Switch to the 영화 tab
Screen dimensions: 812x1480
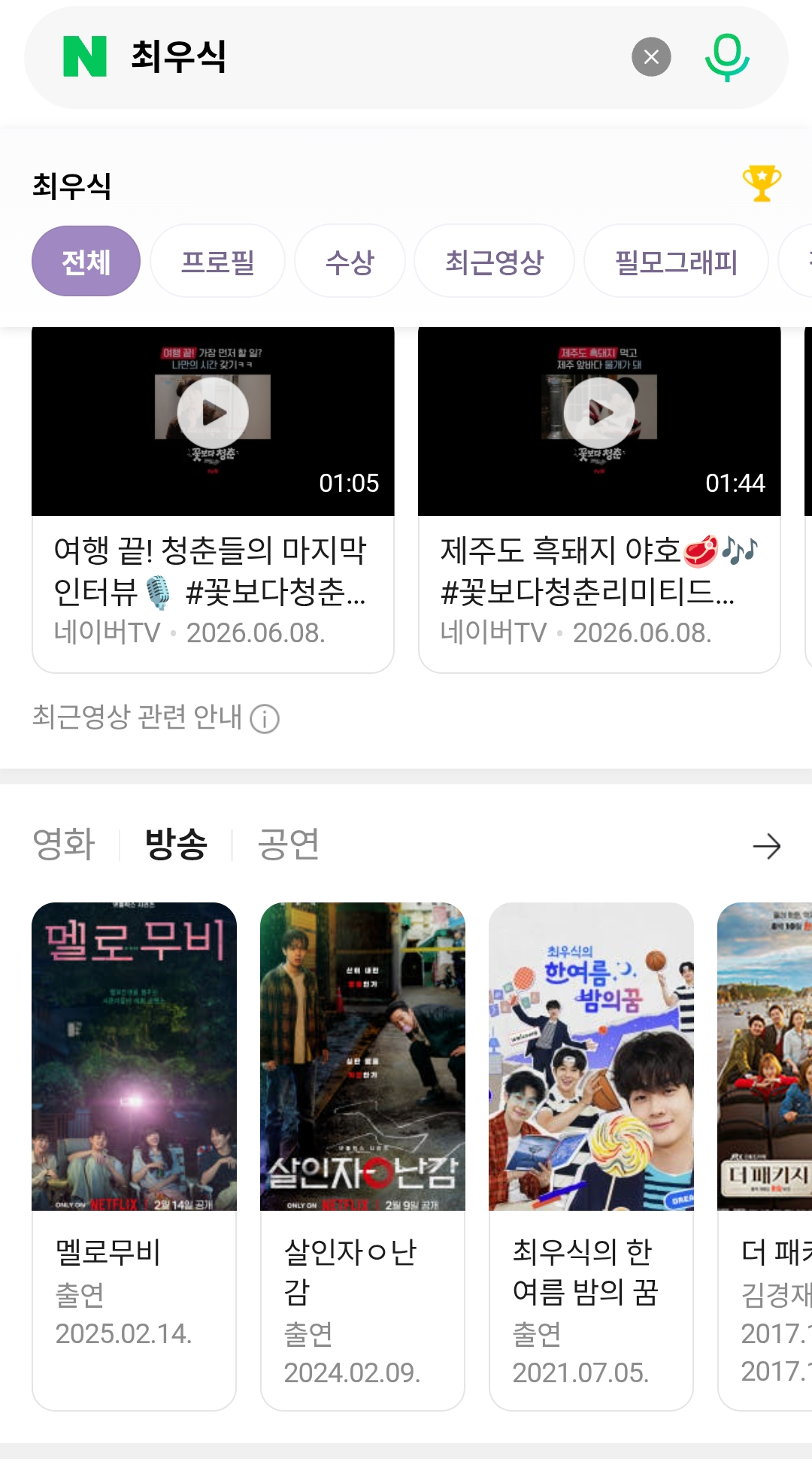[x=64, y=844]
